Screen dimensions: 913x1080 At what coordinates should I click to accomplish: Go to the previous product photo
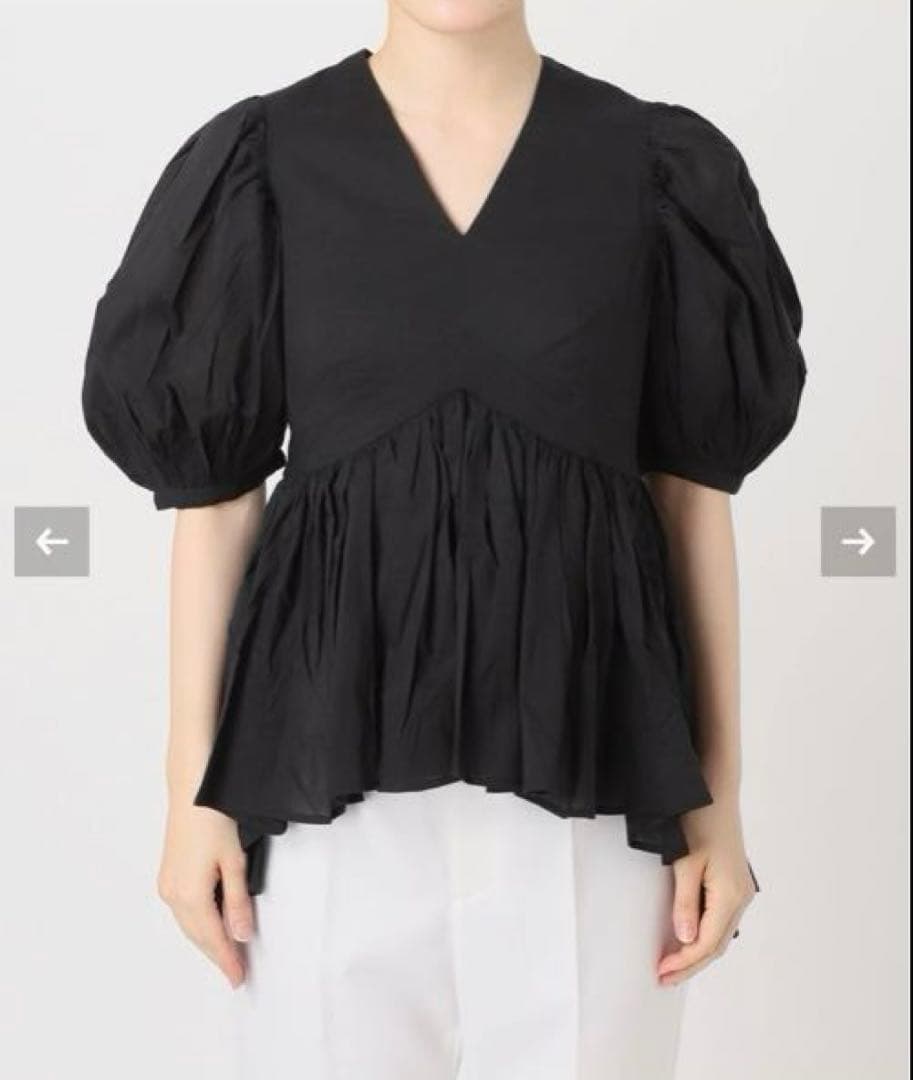[x=52, y=542]
